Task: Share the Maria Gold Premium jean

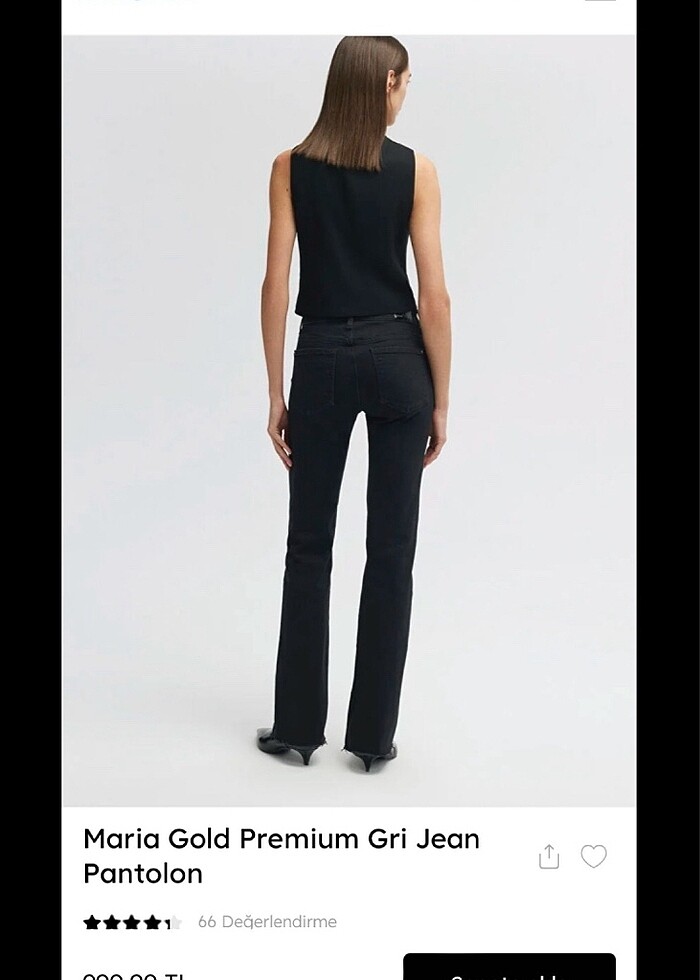Action: point(549,857)
